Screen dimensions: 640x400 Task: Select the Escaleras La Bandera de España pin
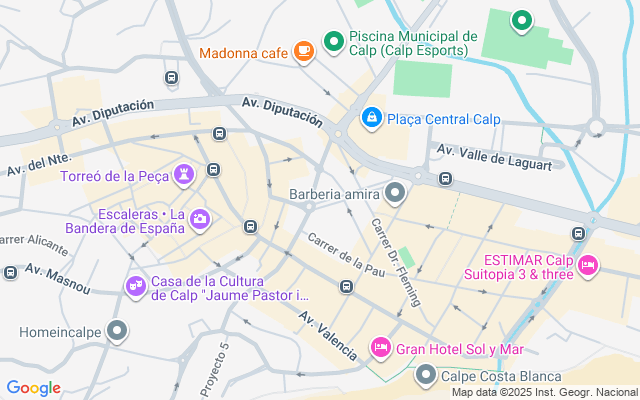pos(200,220)
